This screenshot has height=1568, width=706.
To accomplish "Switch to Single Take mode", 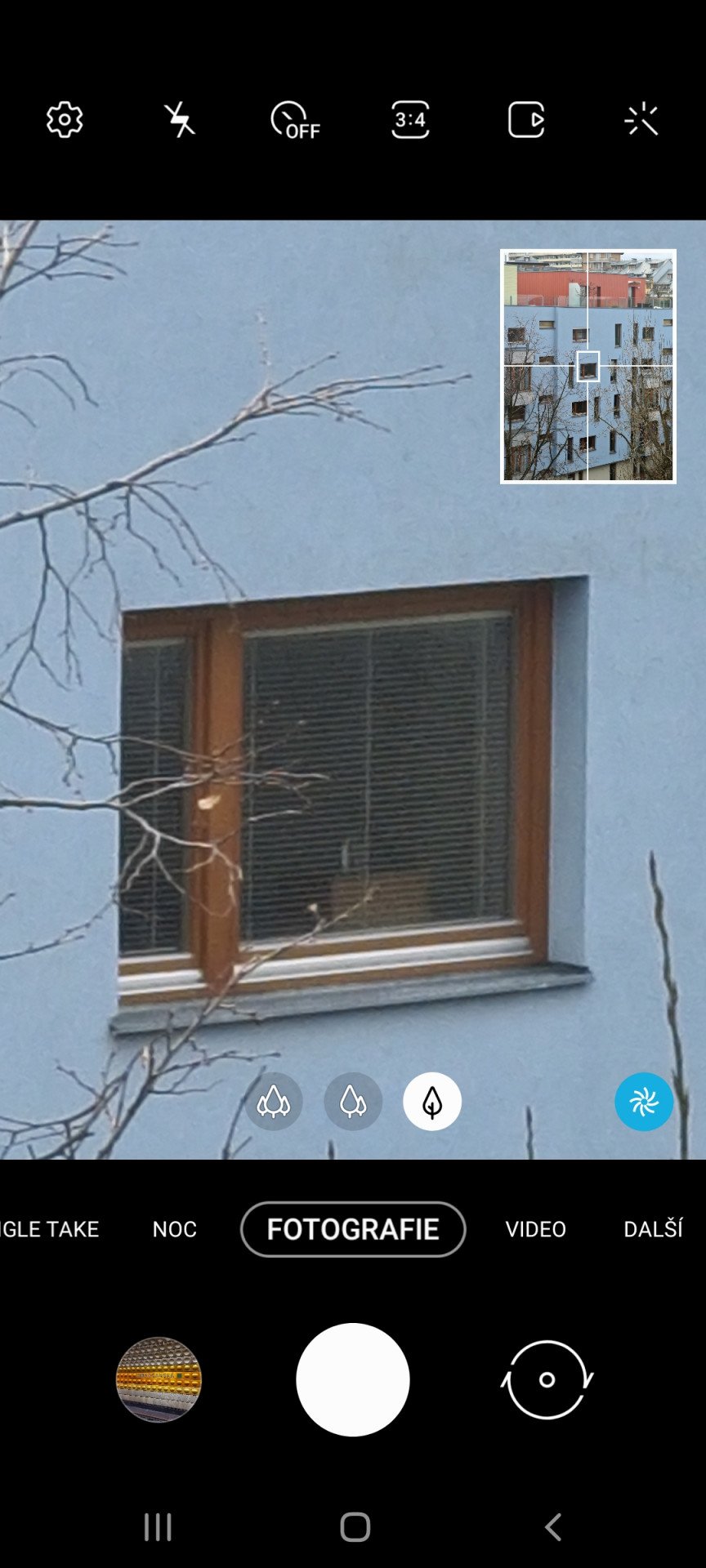I will click(x=49, y=1229).
